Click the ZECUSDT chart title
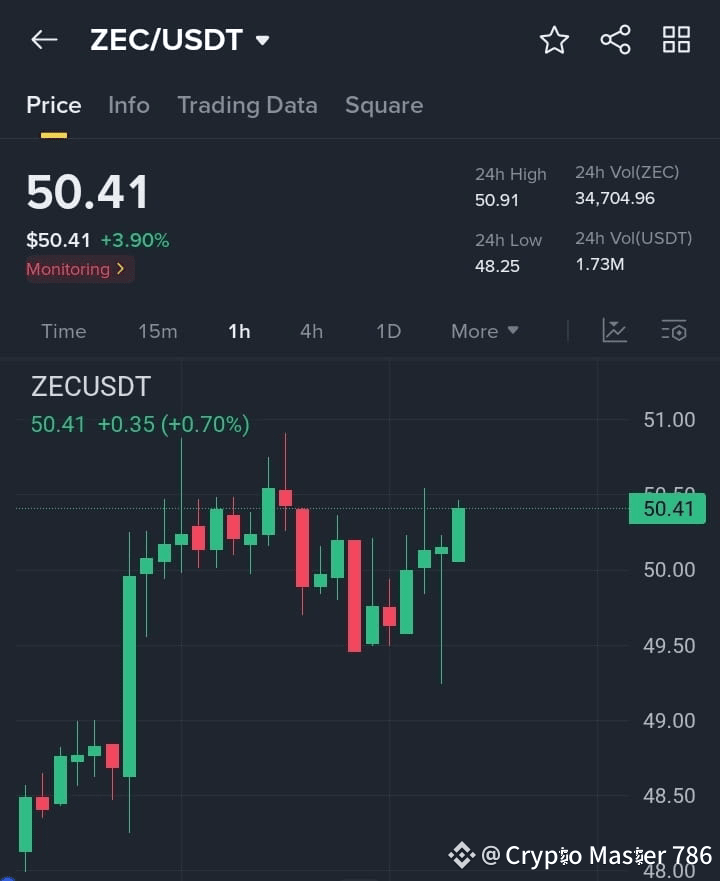Viewport: 720px width, 881px height. pos(90,386)
